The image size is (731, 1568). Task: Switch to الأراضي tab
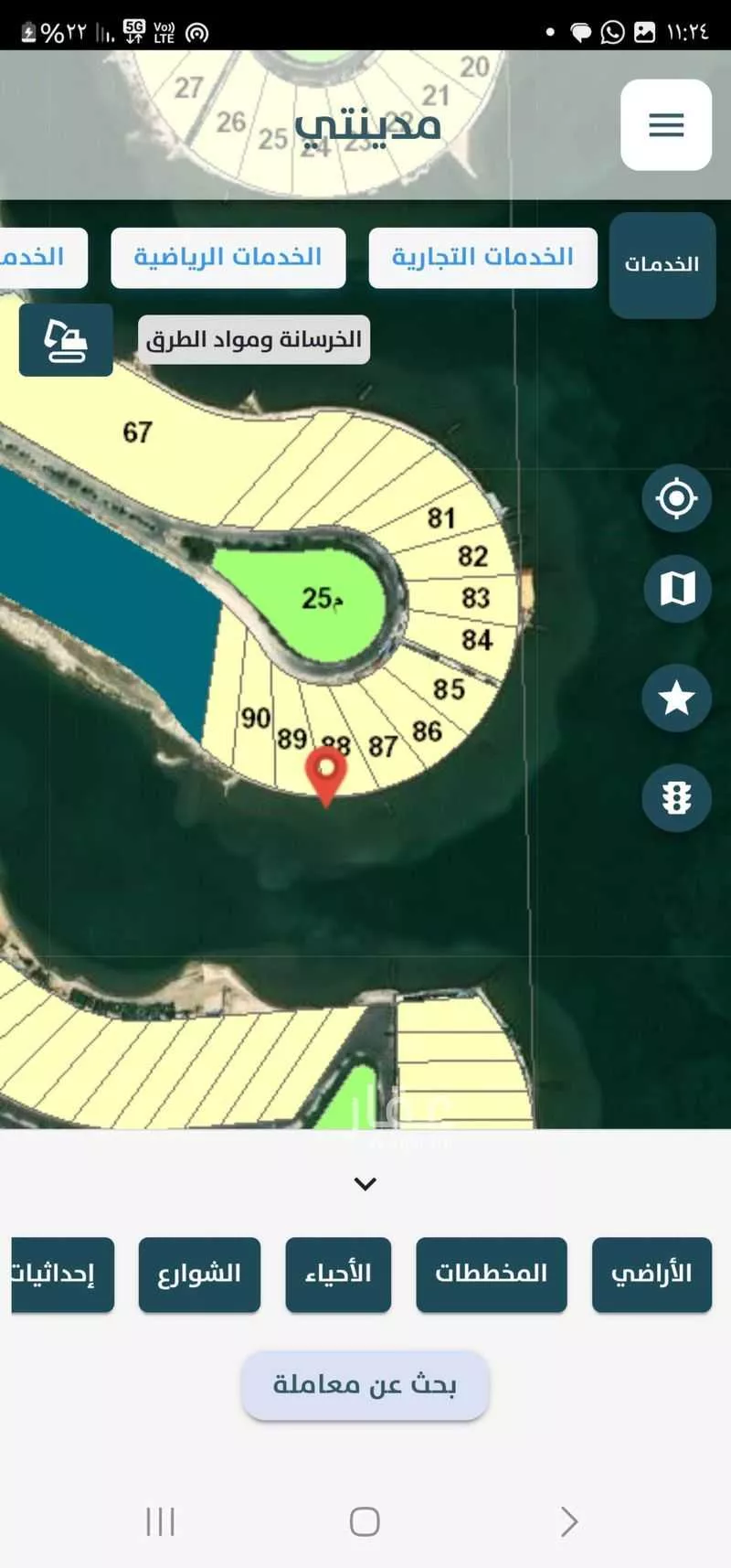point(652,1274)
